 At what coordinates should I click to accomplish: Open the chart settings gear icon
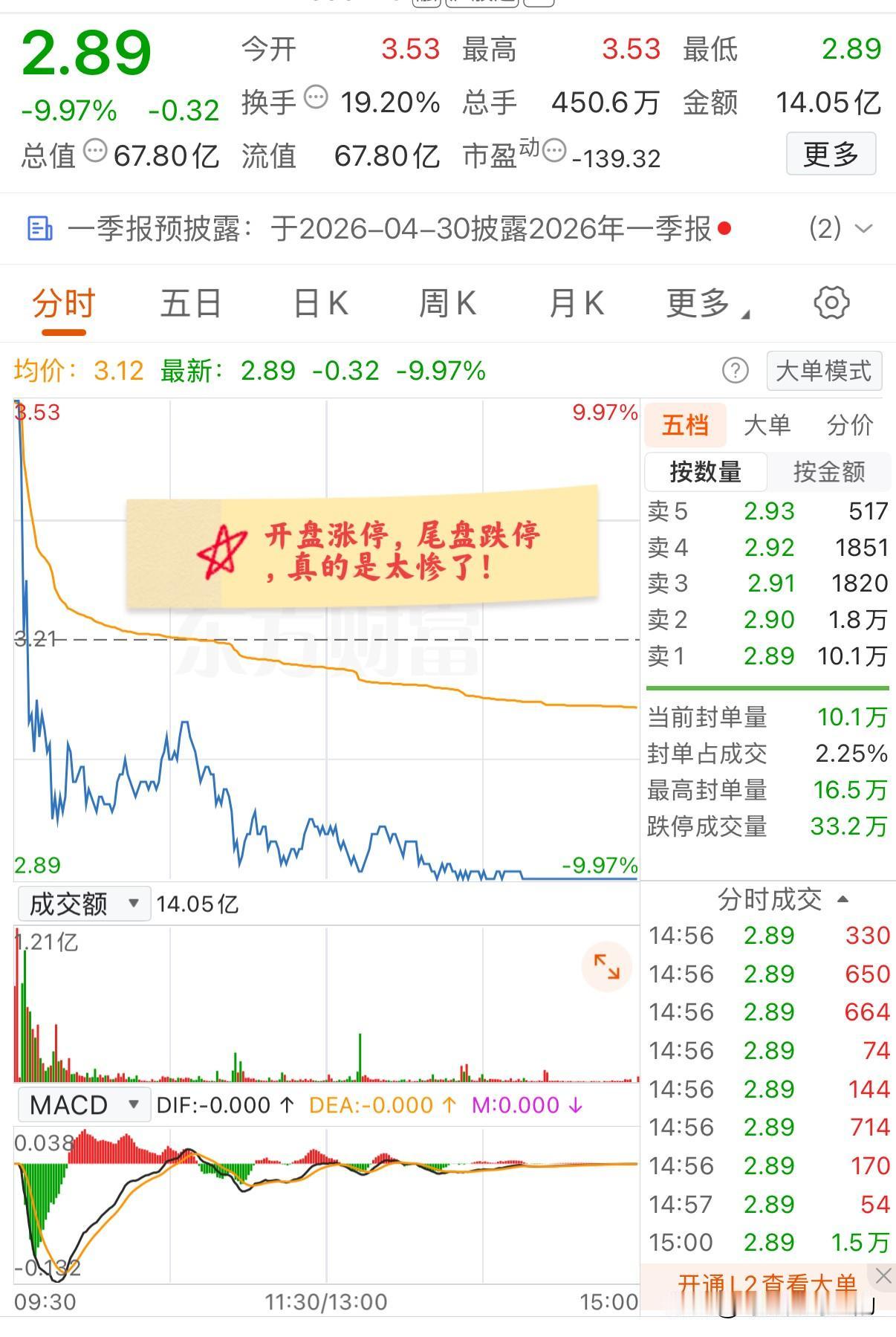click(x=832, y=302)
